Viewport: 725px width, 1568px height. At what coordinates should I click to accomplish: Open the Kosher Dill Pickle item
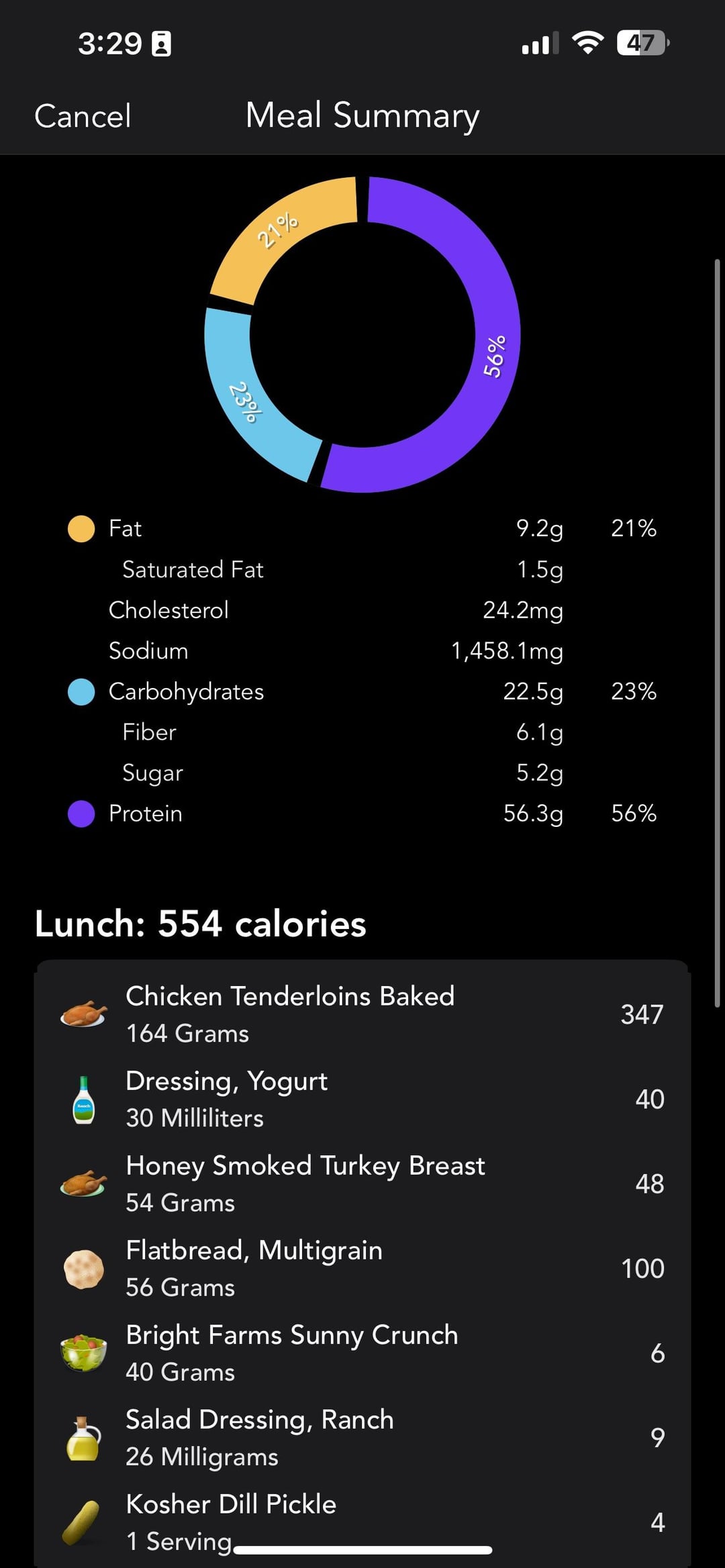[362, 1522]
